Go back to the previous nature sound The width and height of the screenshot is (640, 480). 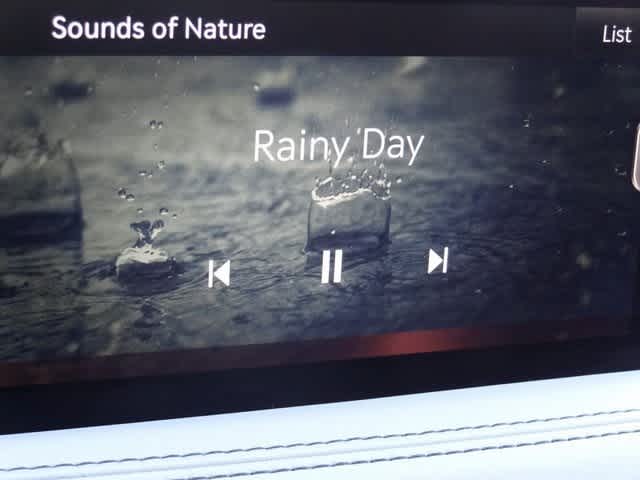coord(219,273)
